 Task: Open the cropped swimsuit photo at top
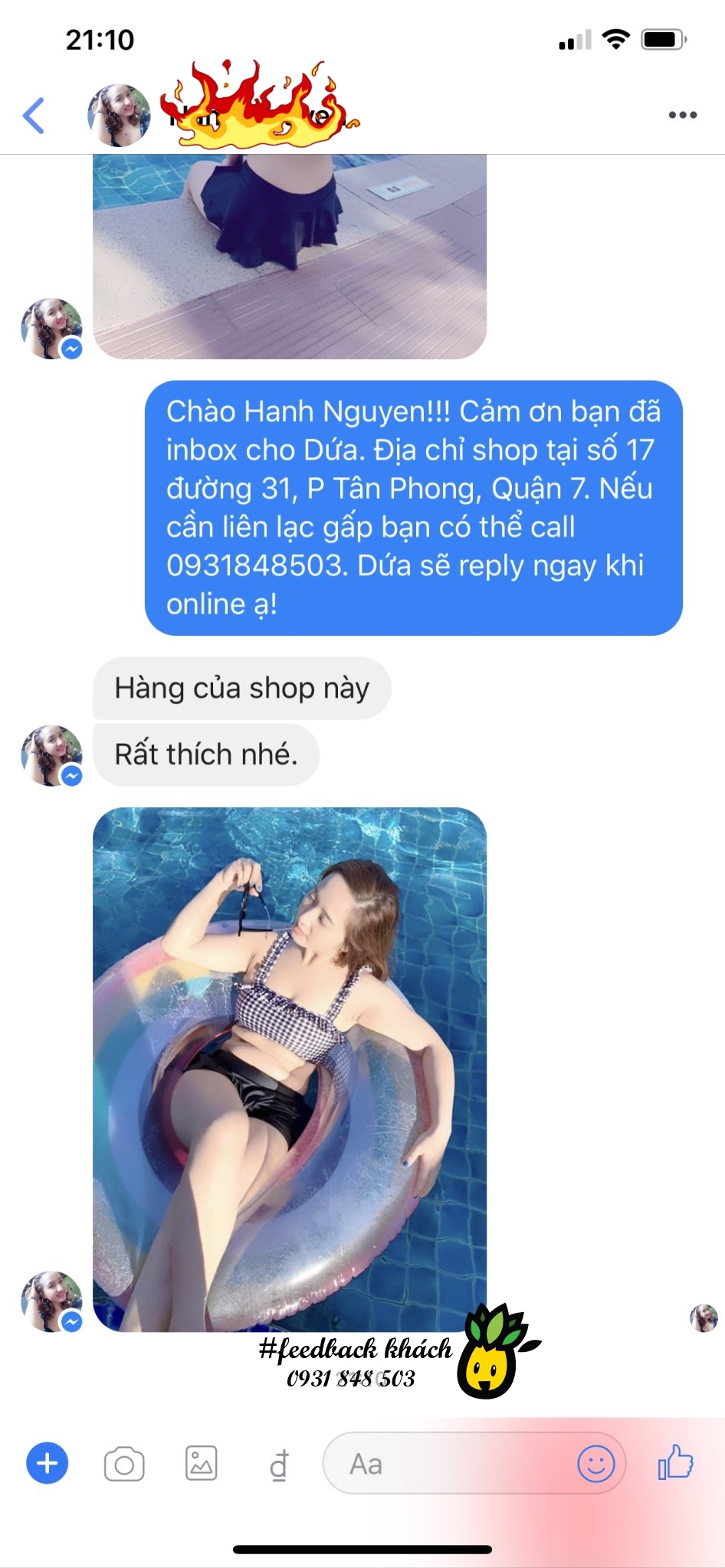click(290, 256)
